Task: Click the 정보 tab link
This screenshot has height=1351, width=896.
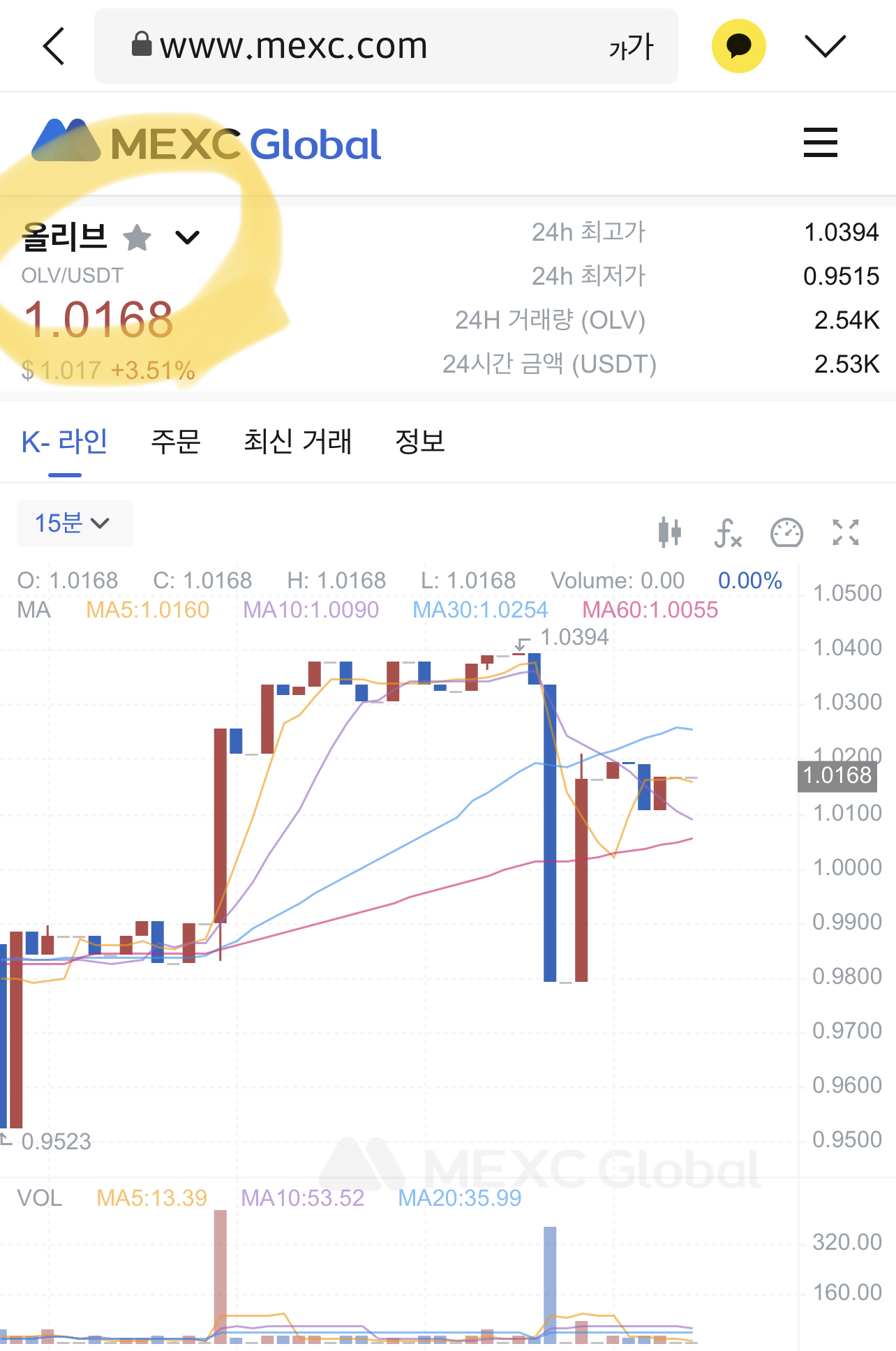Action: pos(420,442)
